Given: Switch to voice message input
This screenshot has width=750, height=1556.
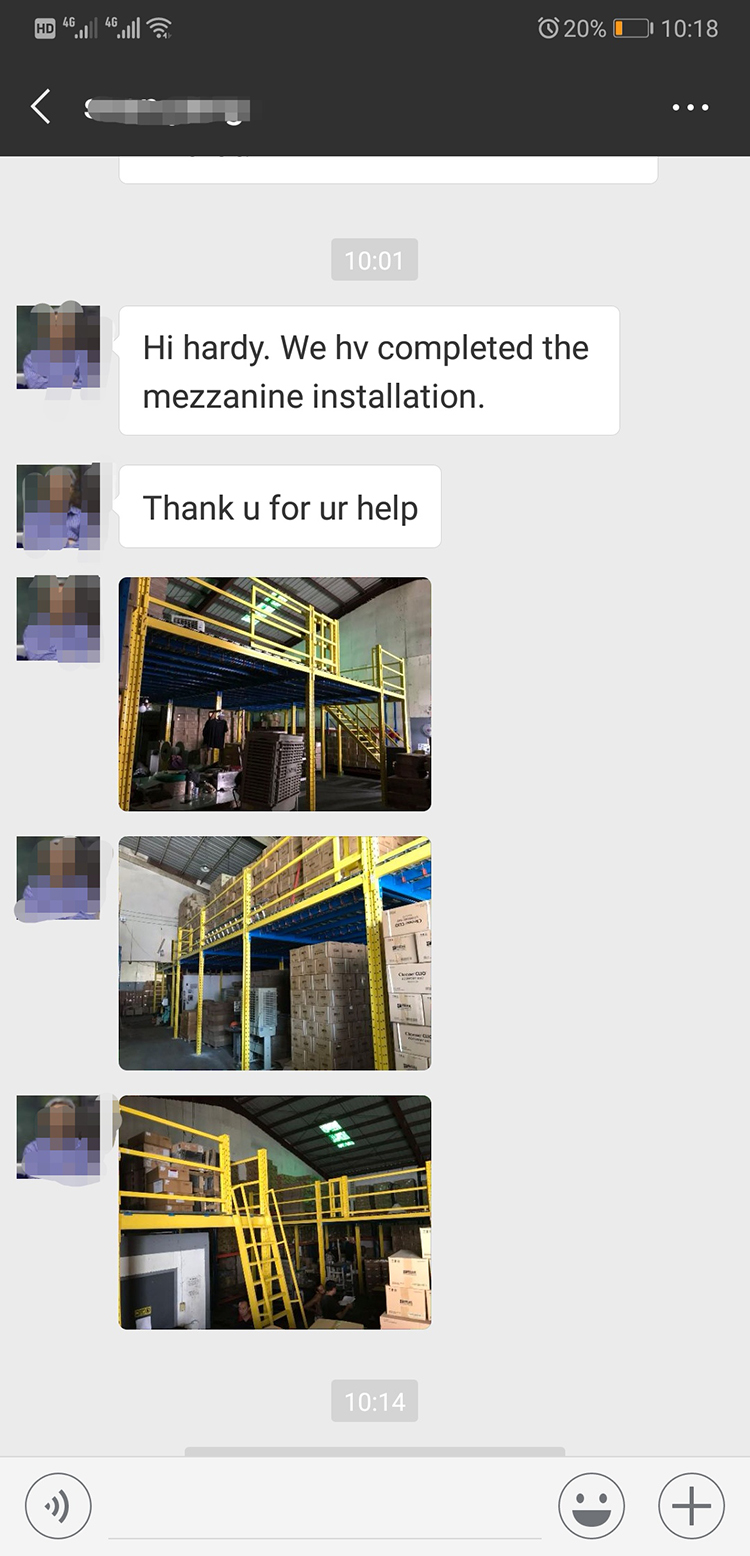Looking at the screenshot, I should [58, 1506].
